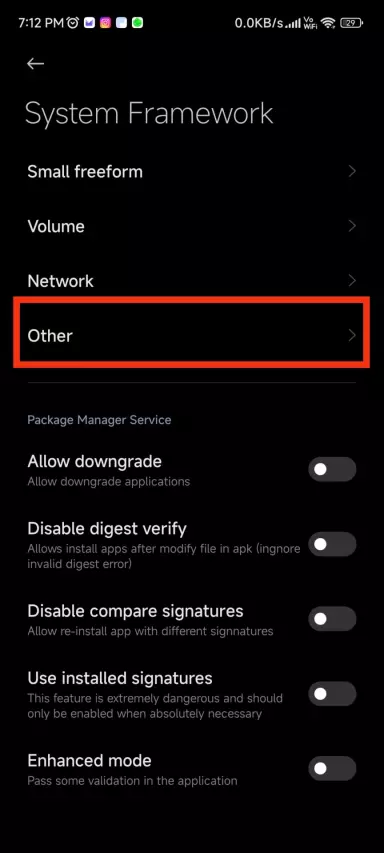Image resolution: width=384 pixels, height=853 pixels.
Task: Open the Volume settings row
Action: [192, 226]
